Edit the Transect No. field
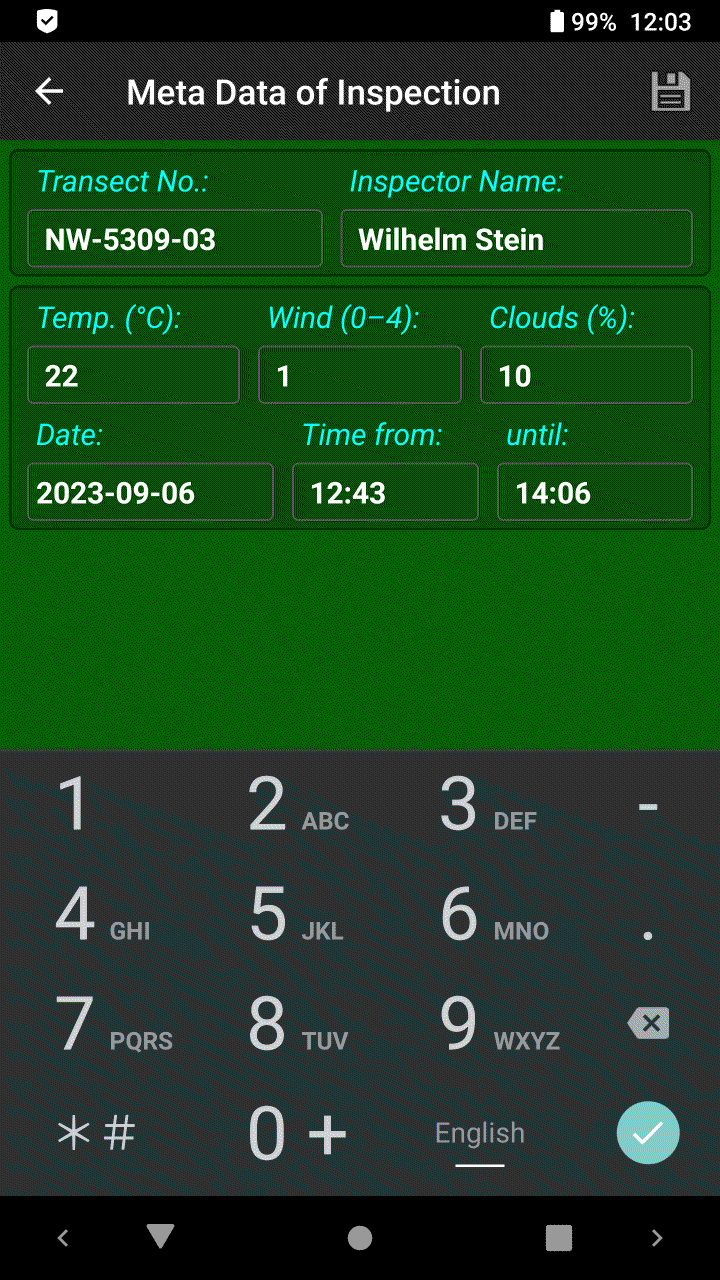The width and height of the screenshot is (720, 1280). click(175, 239)
